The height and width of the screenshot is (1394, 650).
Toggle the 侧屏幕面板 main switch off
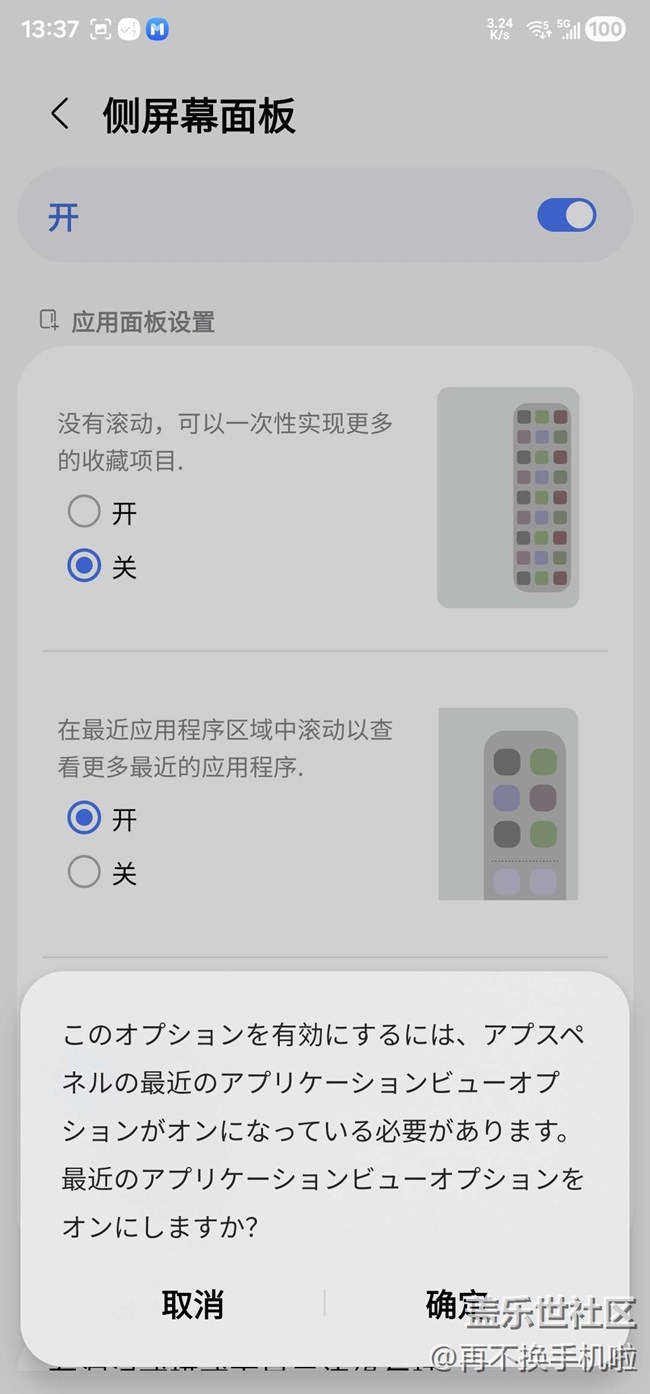[566, 215]
